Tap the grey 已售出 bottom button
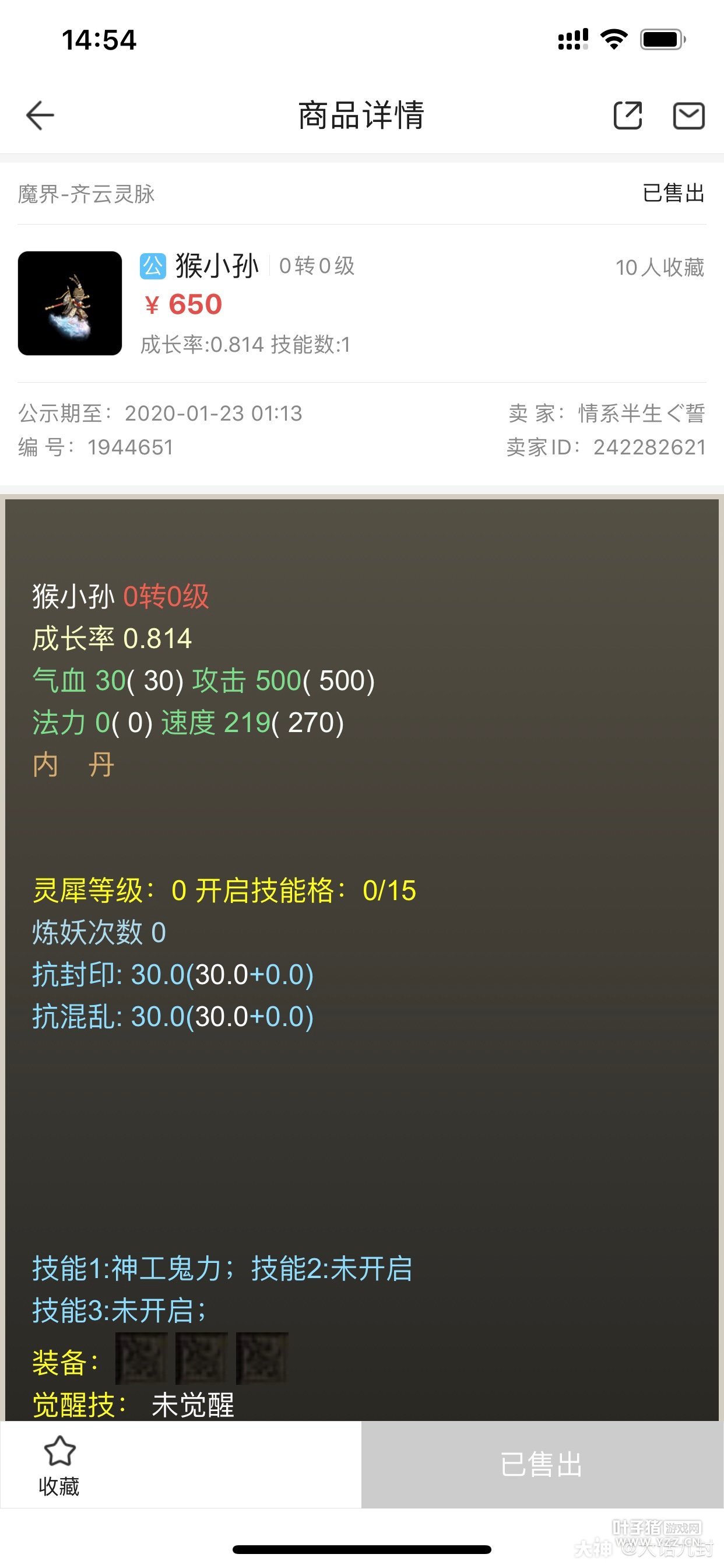Screen dimensions: 724x1568 542,1465
